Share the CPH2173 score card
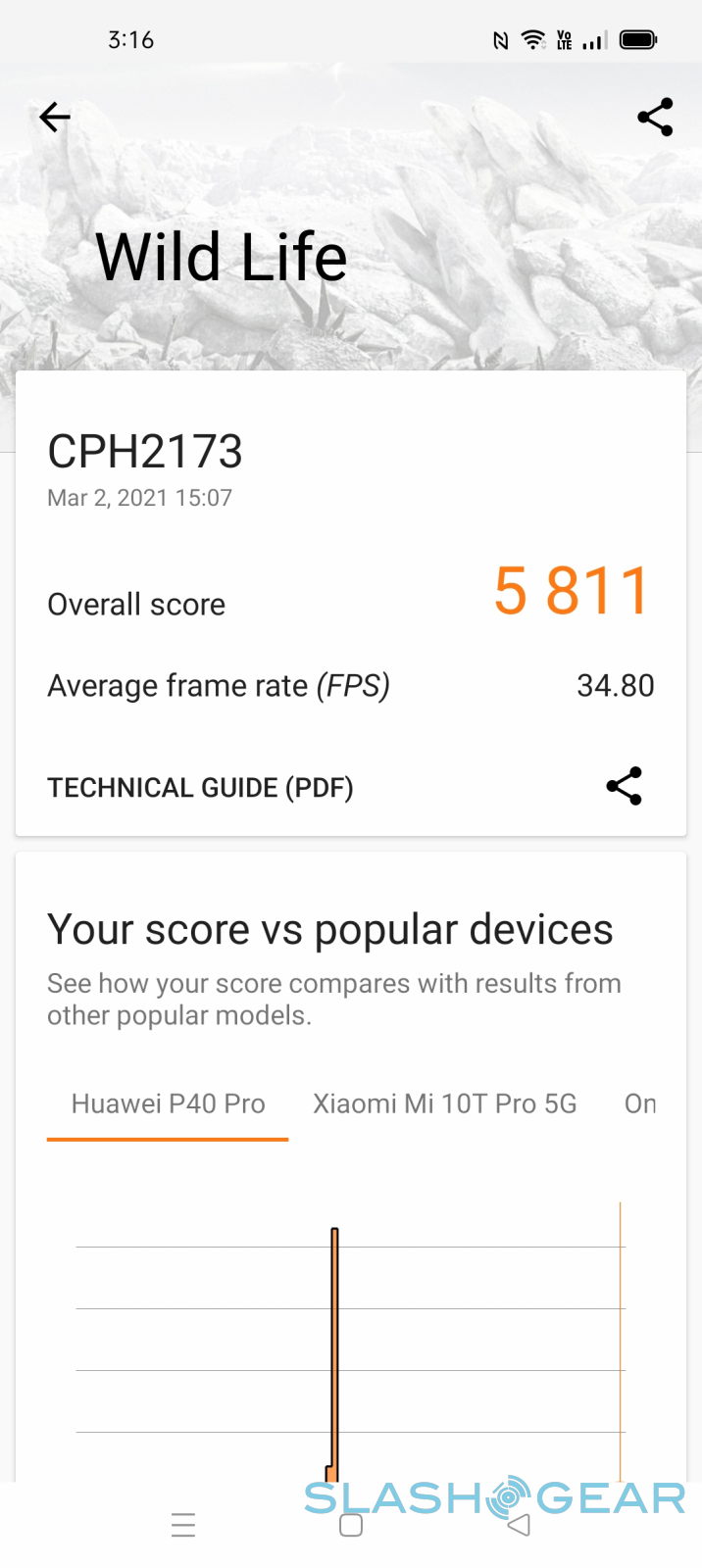The width and height of the screenshot is (702, 1568). 624,786
